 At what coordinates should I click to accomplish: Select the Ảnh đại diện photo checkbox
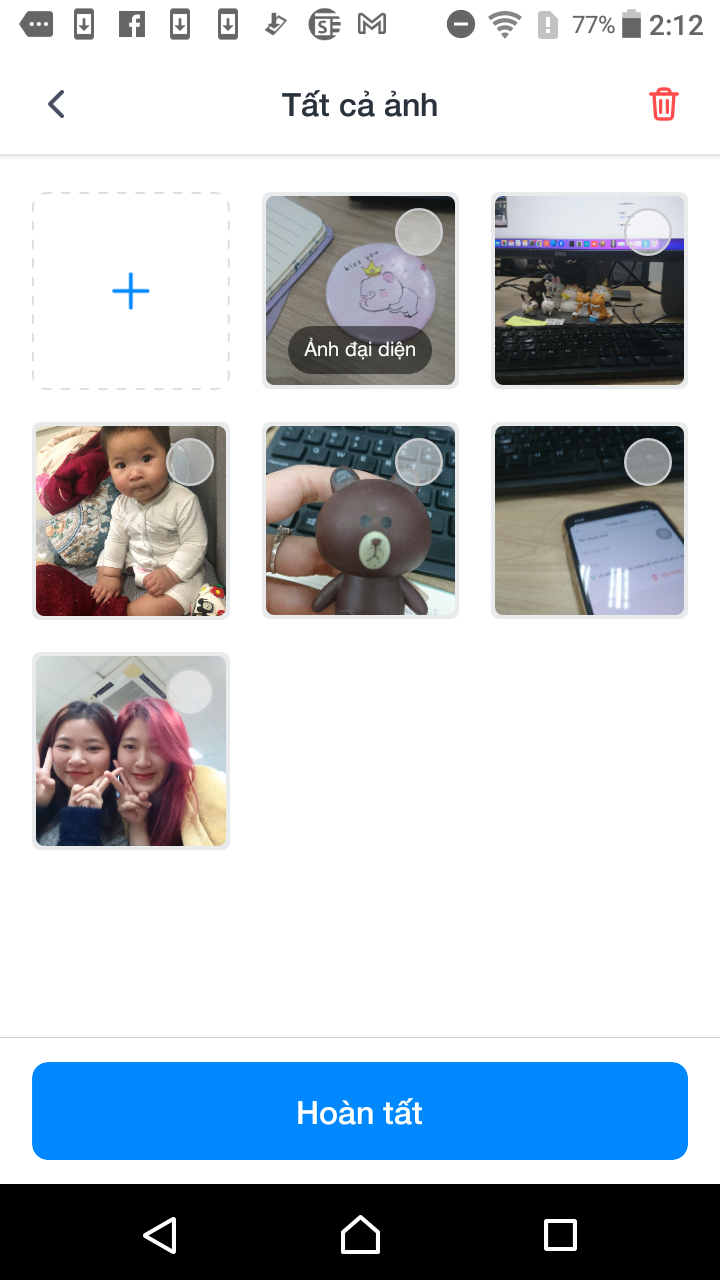[418, 232]
